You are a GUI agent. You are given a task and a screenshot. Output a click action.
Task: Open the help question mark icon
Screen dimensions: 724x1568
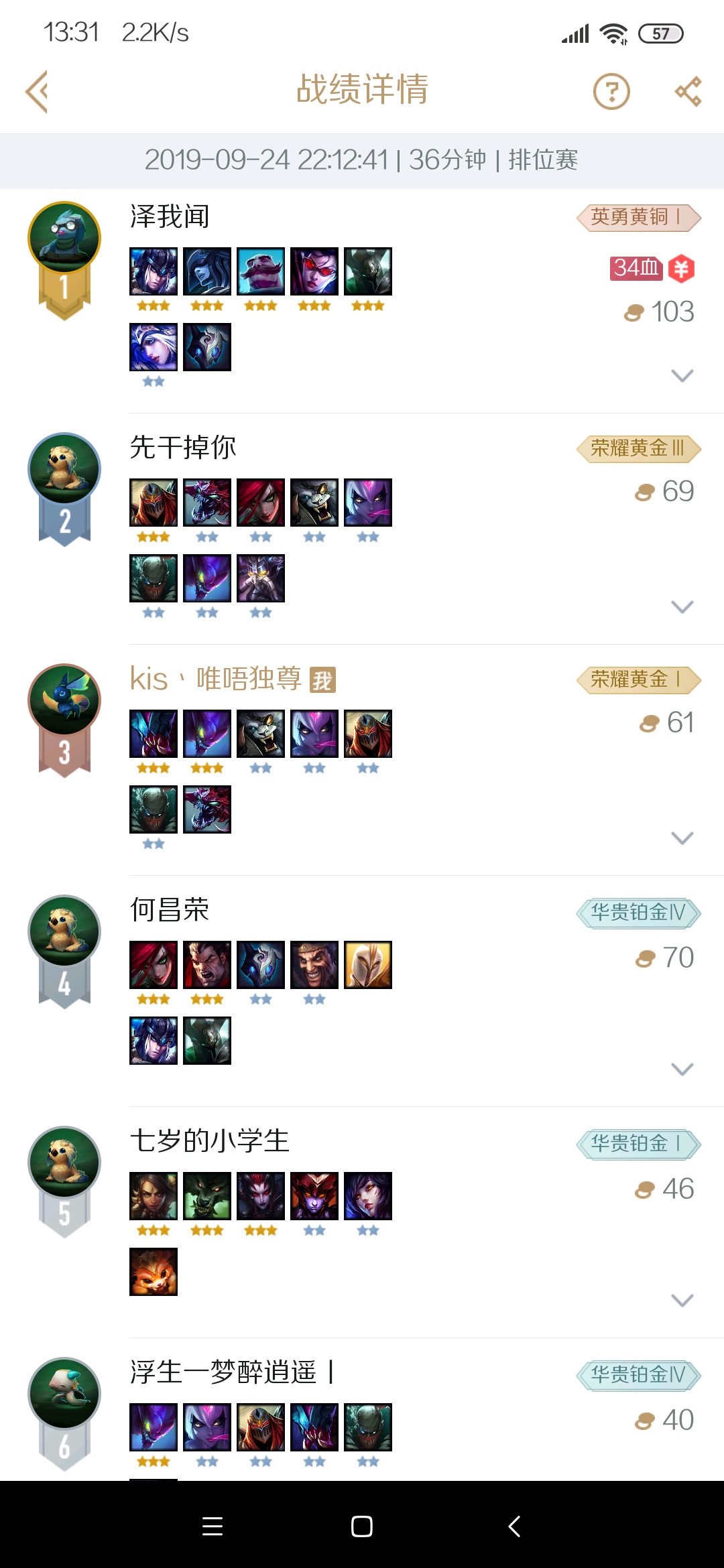611,91
